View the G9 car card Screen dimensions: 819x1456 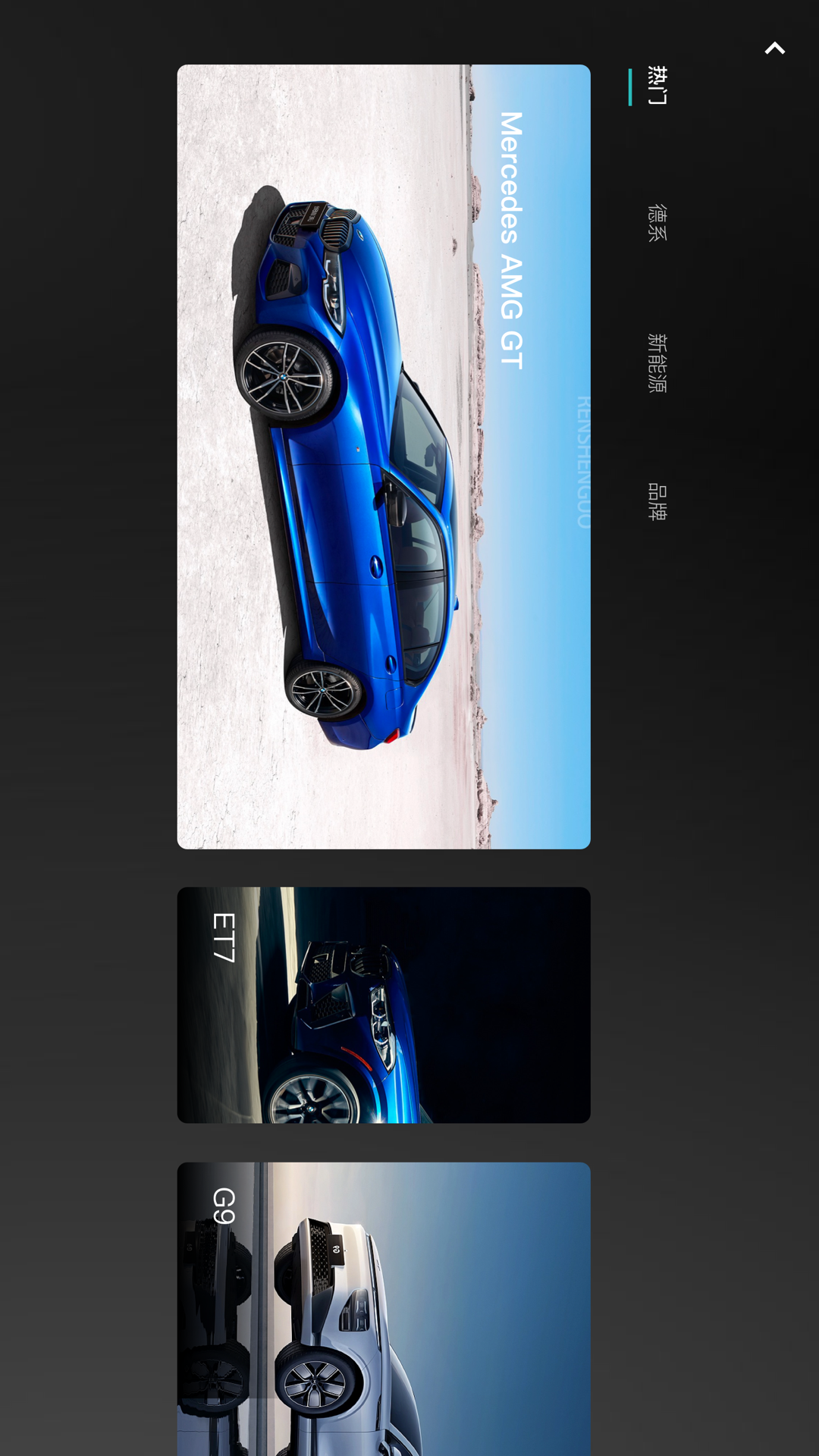click(x=384, y=1308)
